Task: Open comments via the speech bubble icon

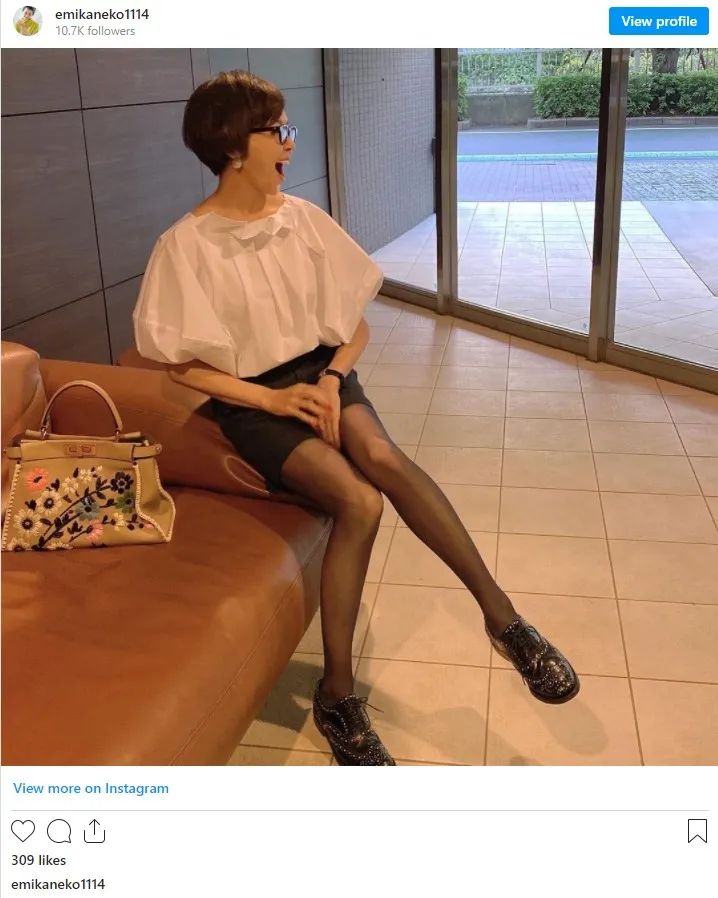Action: [x=59, y=831]
